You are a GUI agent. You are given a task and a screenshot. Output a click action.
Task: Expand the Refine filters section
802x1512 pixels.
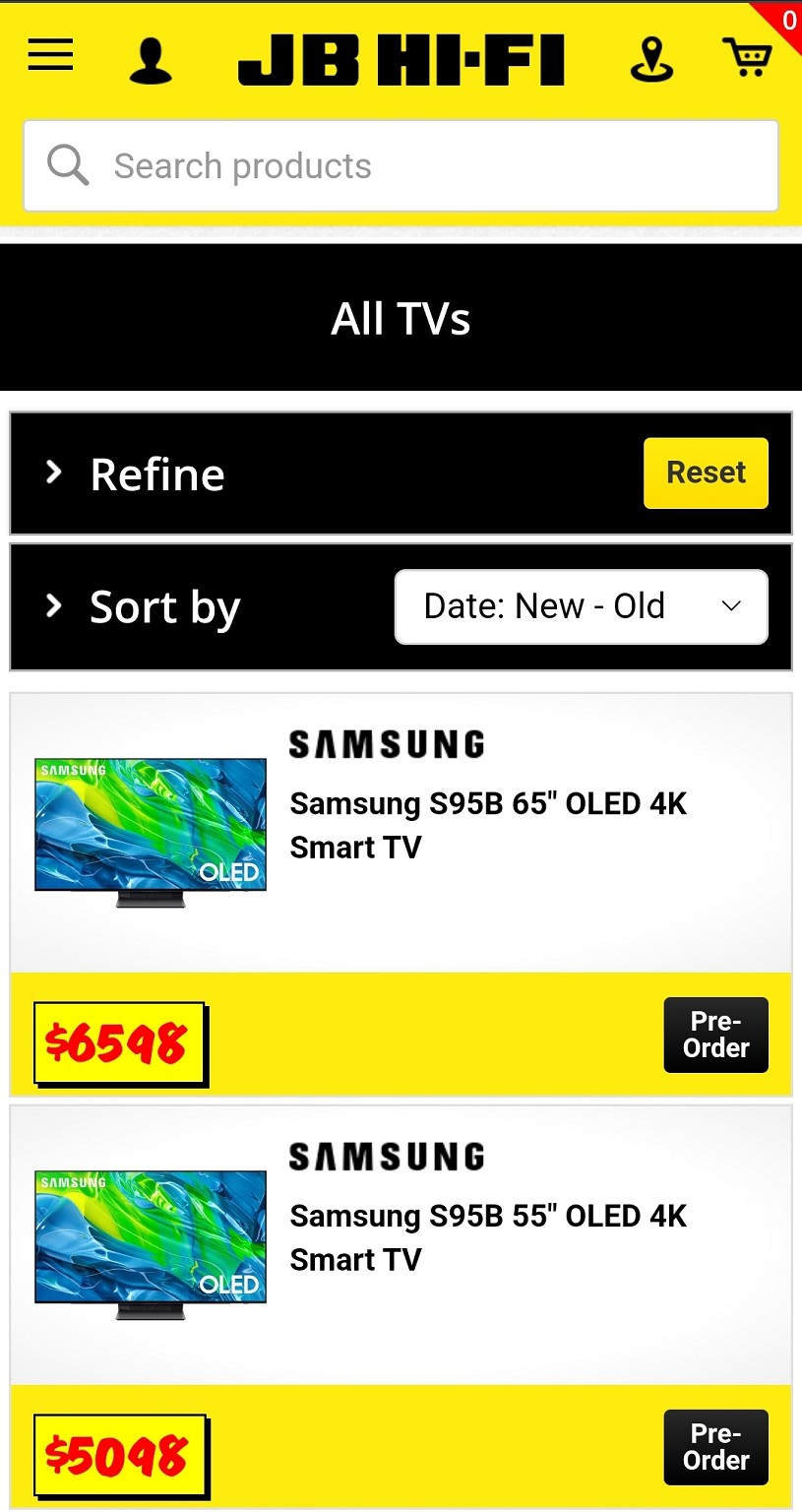point(157,474)
